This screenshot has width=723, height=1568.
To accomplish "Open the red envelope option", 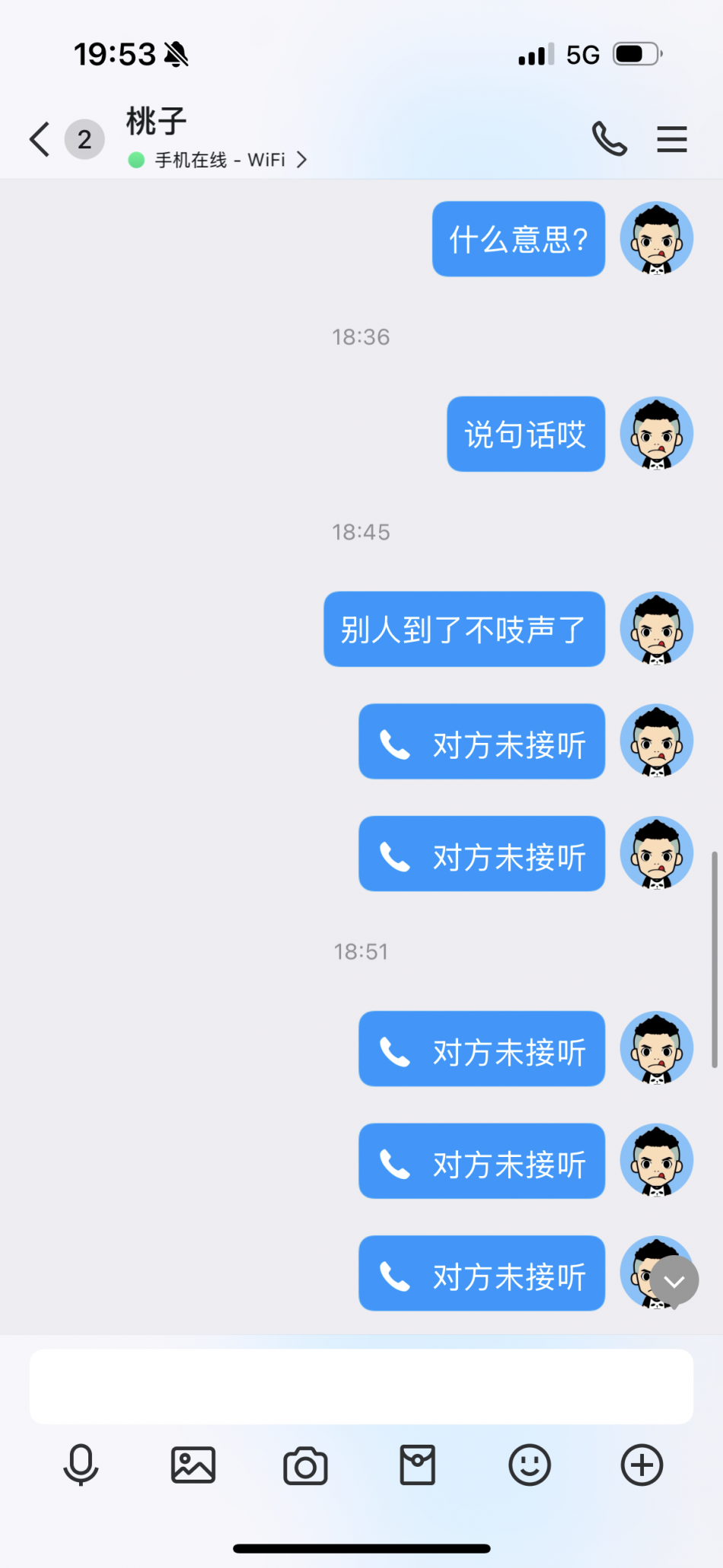I will point(417,1465).
